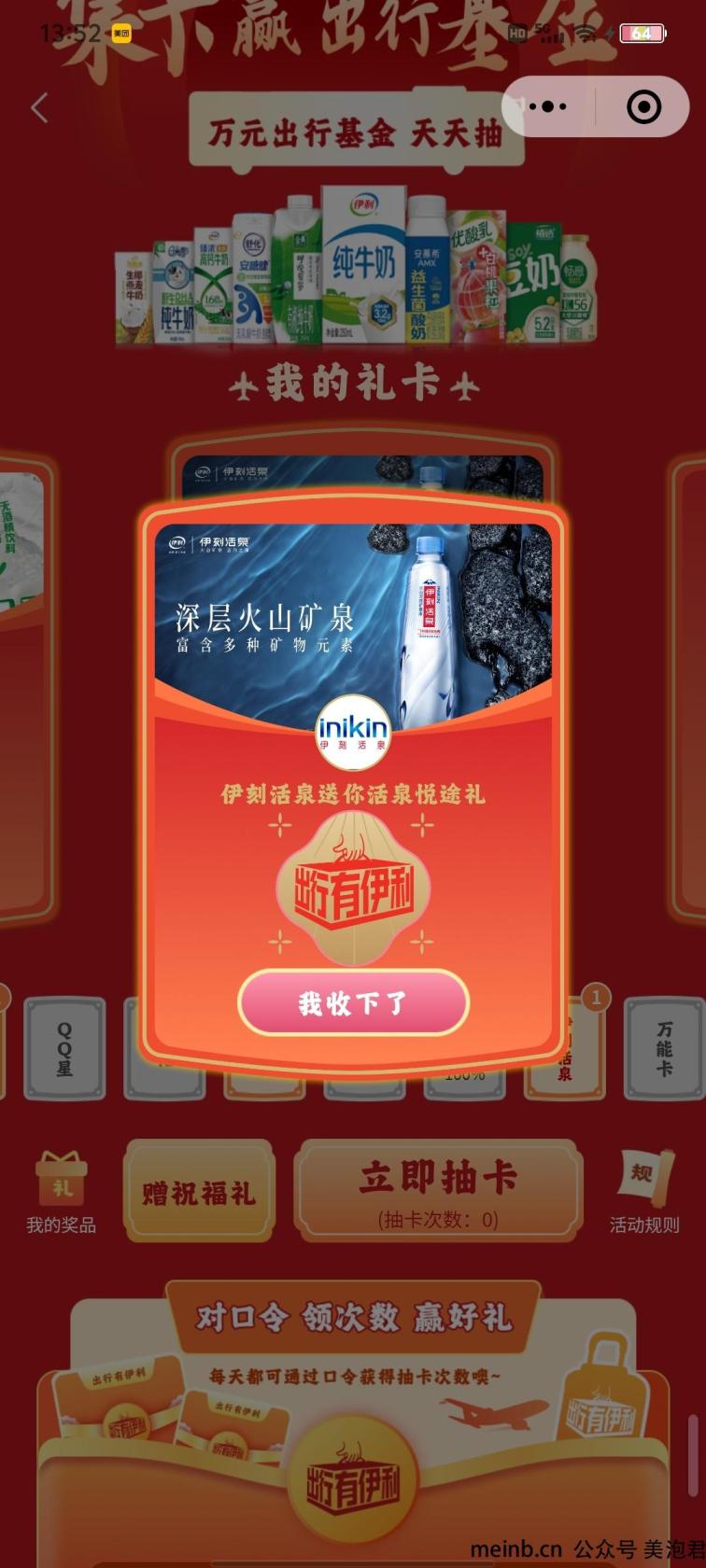Open 赠祝福礼 gift sending
Viewport: 706px width, 1568px height.
click(199, 1192)
